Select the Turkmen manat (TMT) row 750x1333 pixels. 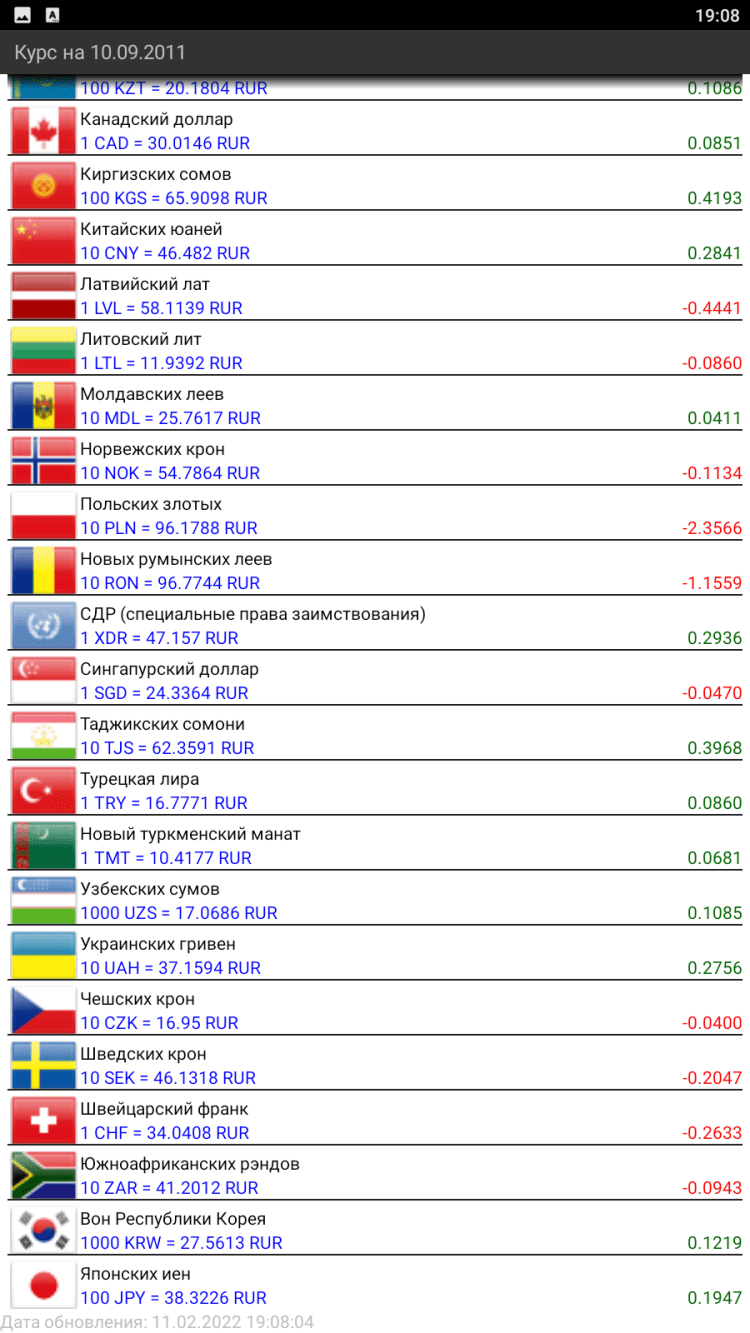point(375,846)
